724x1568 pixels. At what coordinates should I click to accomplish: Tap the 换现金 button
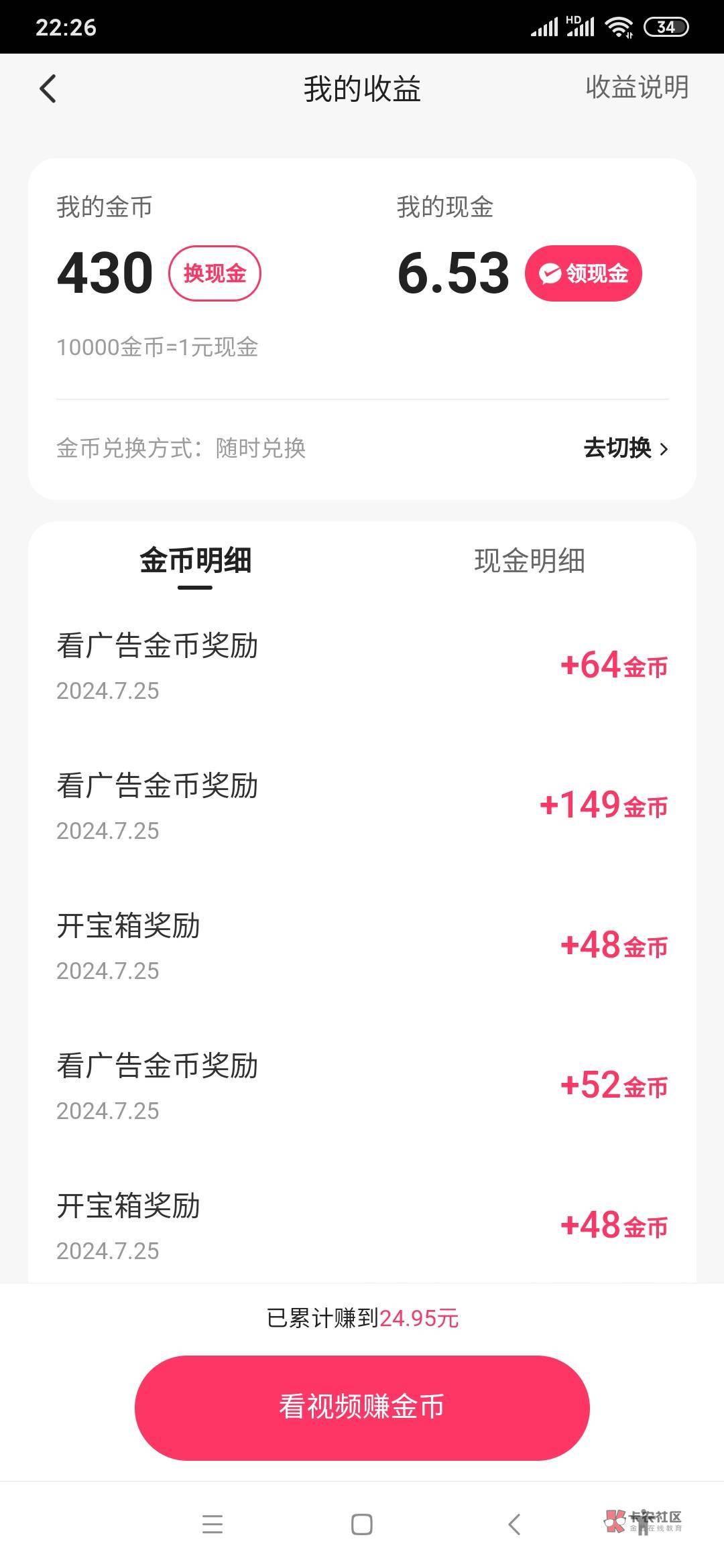point(215,273)
